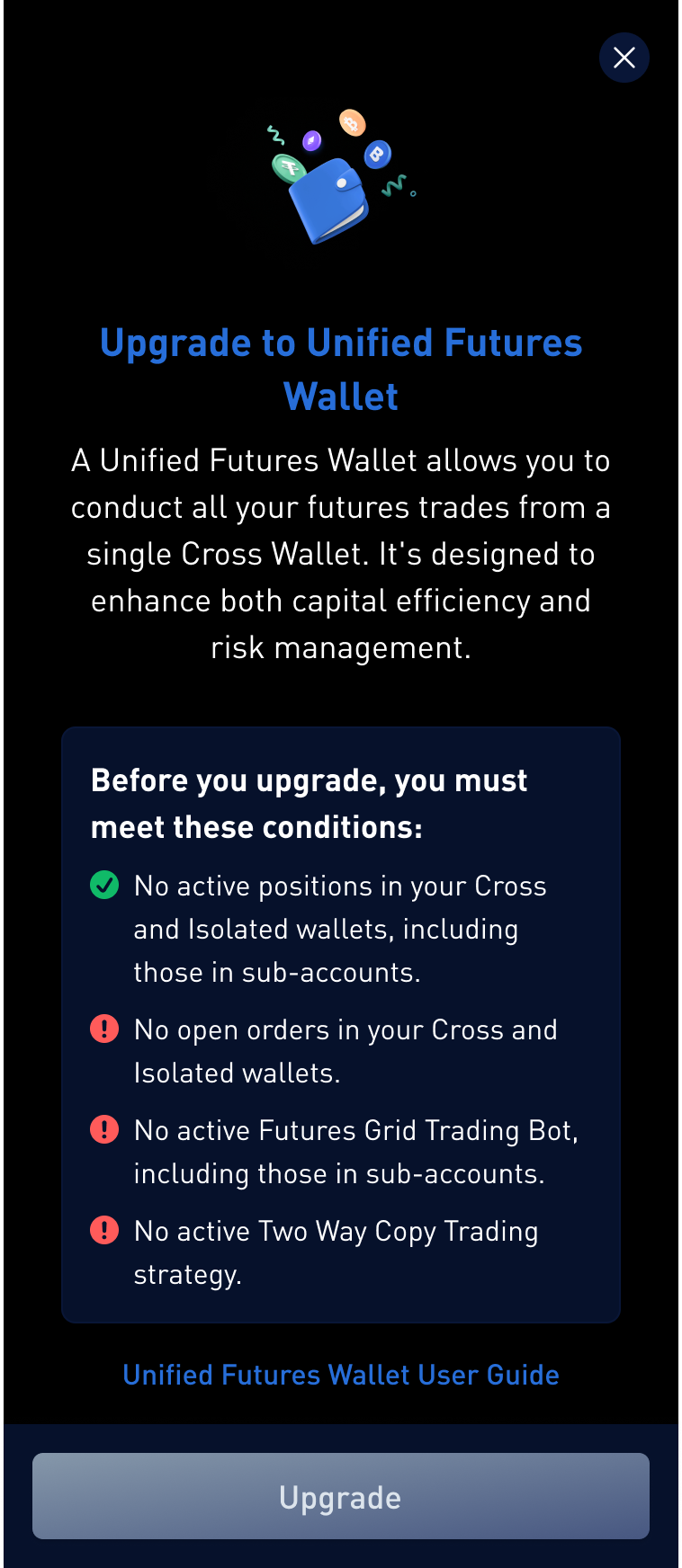Viewport: 682px width, 1568px height.
Task: Click the red alert icon for Futures Grid Trading Bot
Action: pyautogui.click(x=104, y=1130)
